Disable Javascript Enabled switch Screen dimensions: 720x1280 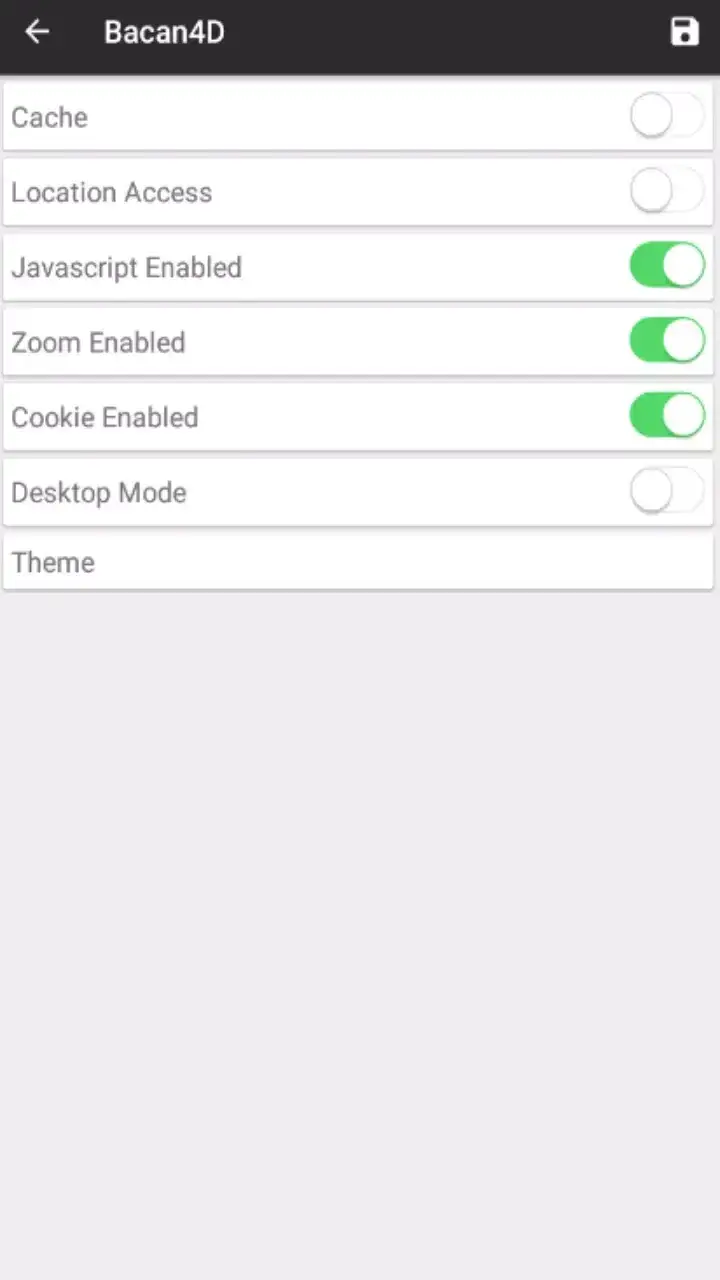(x=666, y=267)
